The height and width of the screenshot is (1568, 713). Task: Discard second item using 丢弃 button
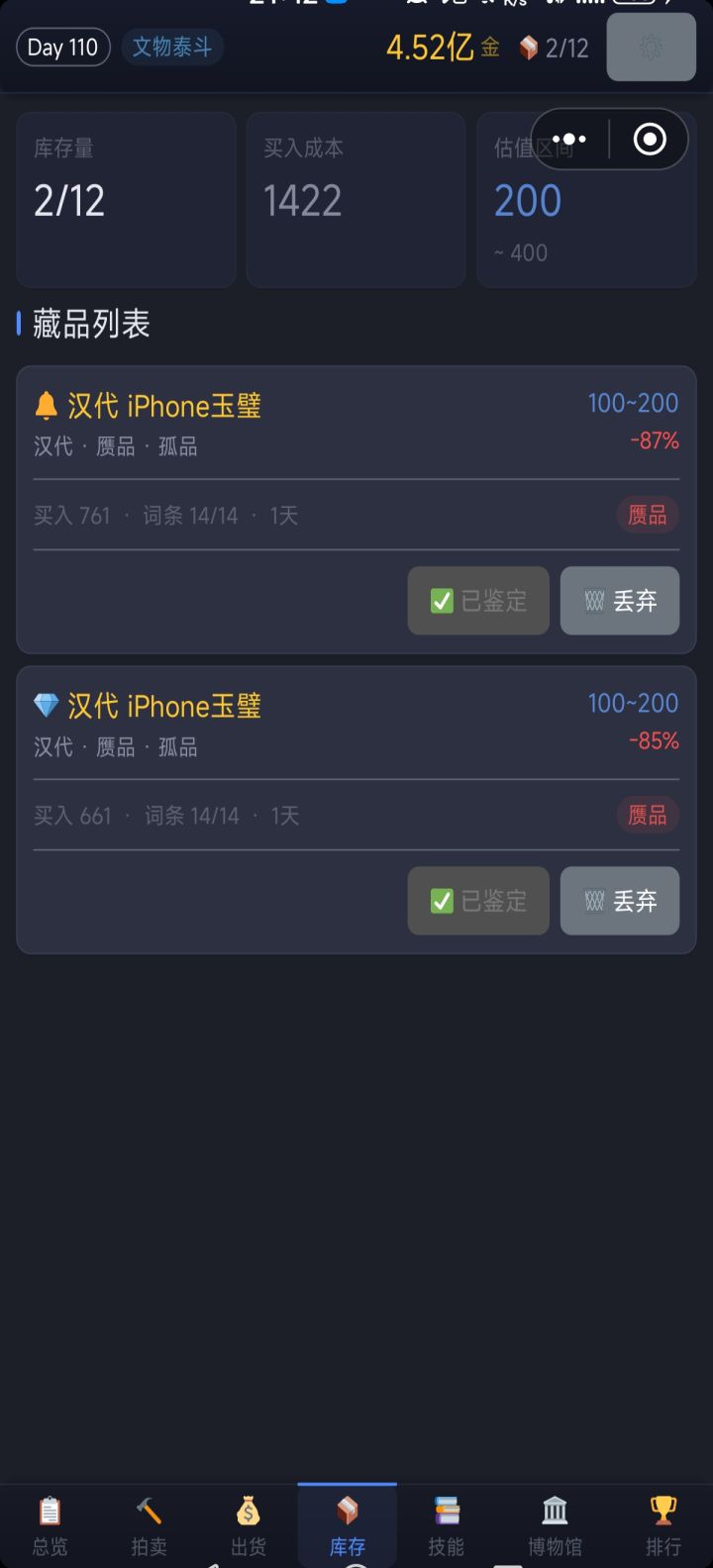pos(620,901)
